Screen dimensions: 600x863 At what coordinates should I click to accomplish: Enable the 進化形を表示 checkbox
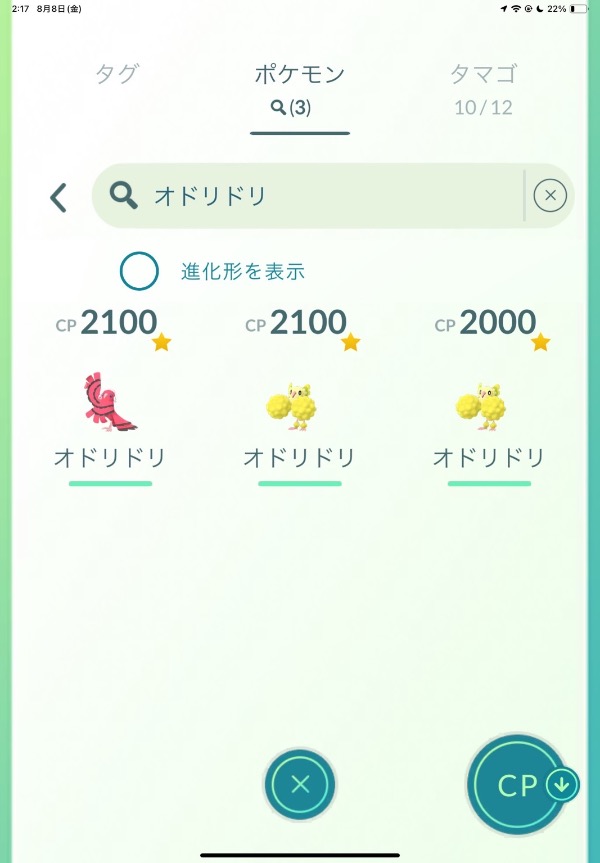pyautogui.click(x=139, y=271)
